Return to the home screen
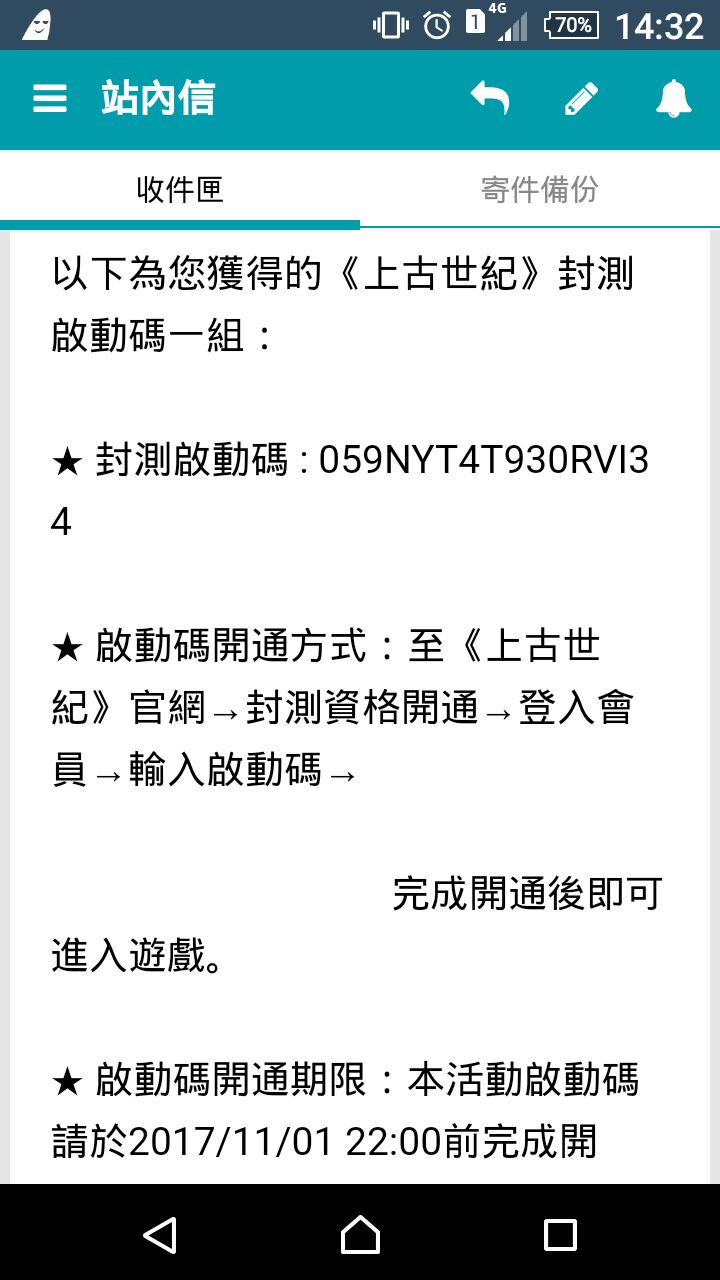The height and width of the screenshot is (1280, 720). tap(360, 1234)
